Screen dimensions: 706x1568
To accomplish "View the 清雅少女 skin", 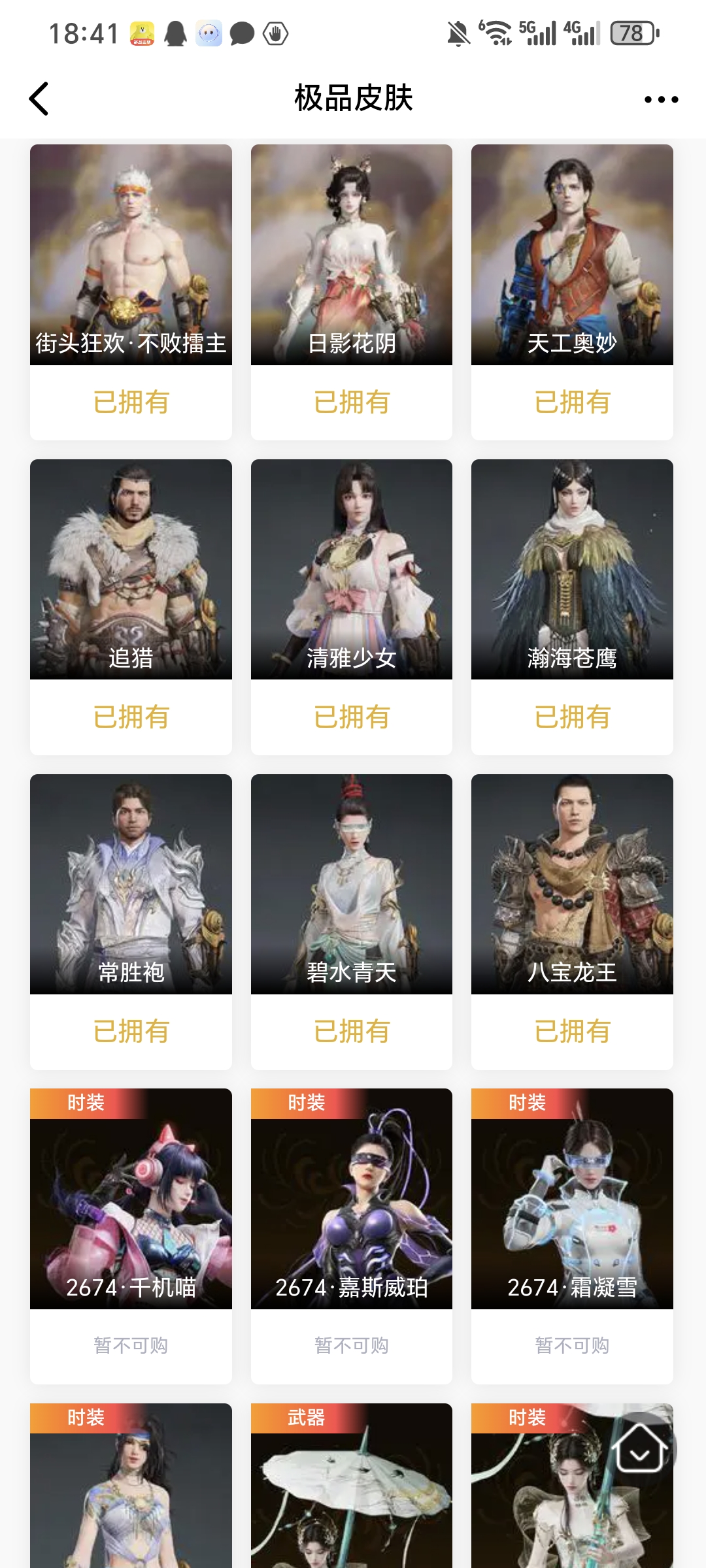I will tap(352, 570).
